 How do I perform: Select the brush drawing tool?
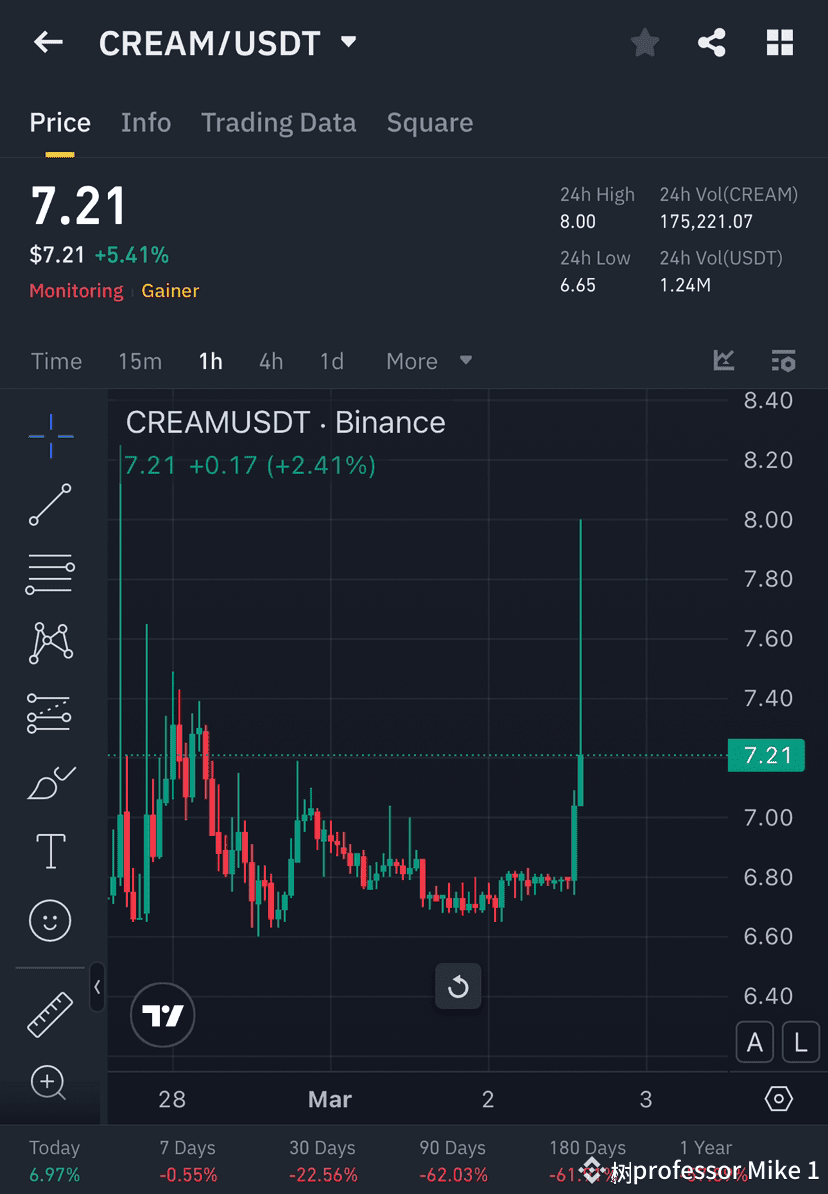click(x=50, y=782)
